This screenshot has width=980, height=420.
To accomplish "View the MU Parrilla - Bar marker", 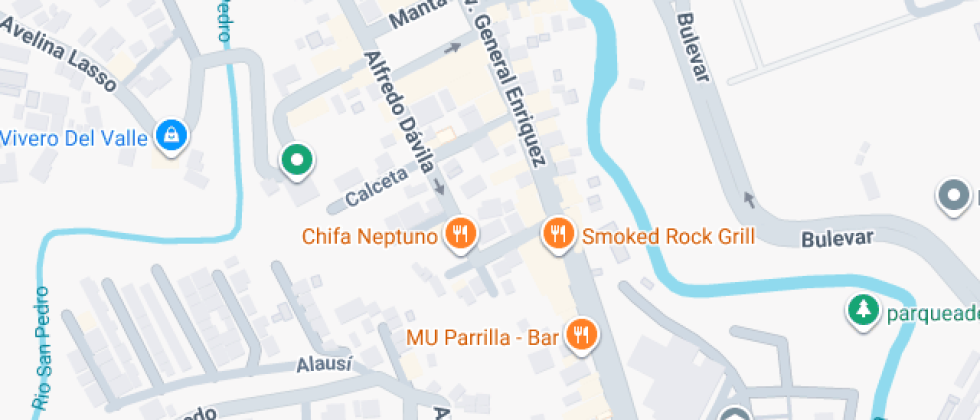I will pyautogui.click(x=581, y=335).
